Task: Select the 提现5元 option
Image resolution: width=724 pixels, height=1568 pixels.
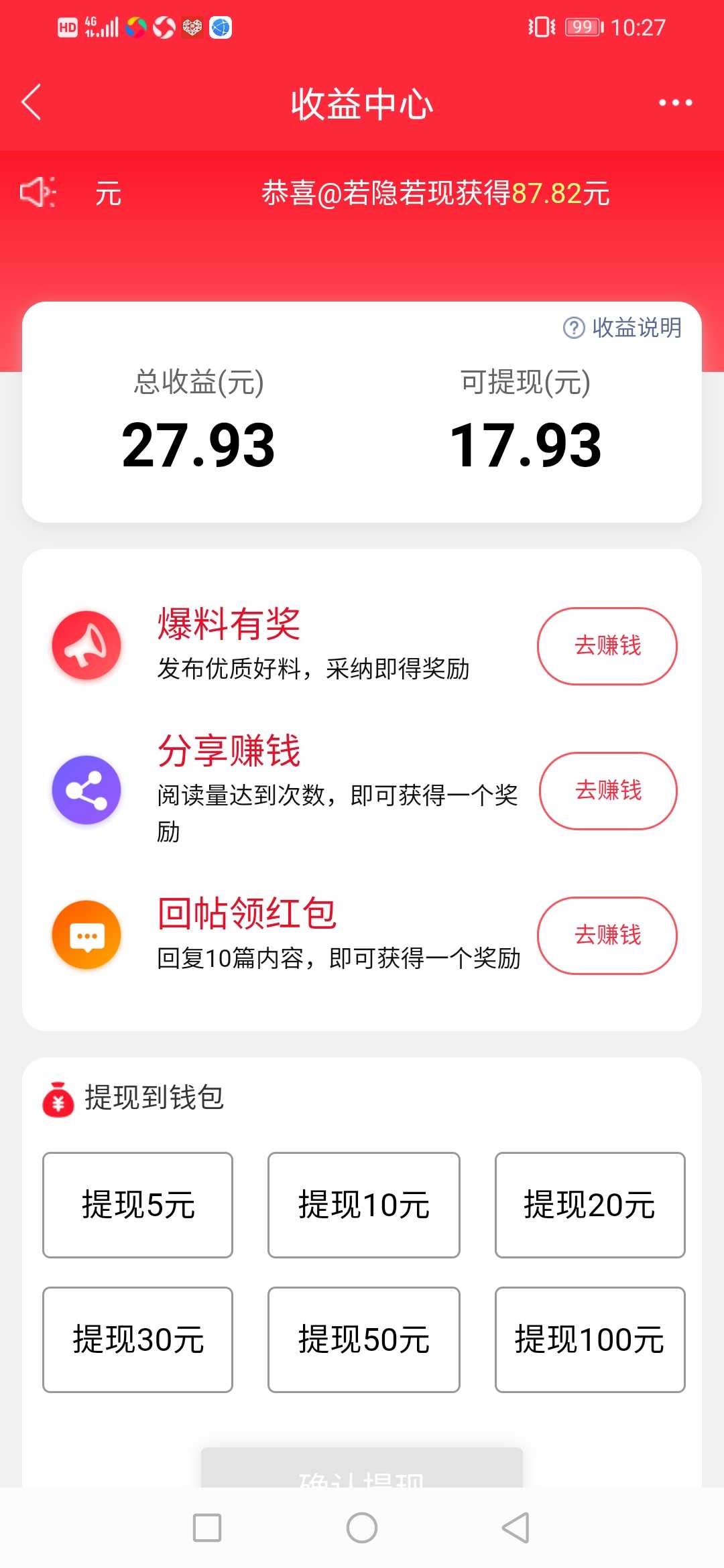Action: tap(138, 1205)
